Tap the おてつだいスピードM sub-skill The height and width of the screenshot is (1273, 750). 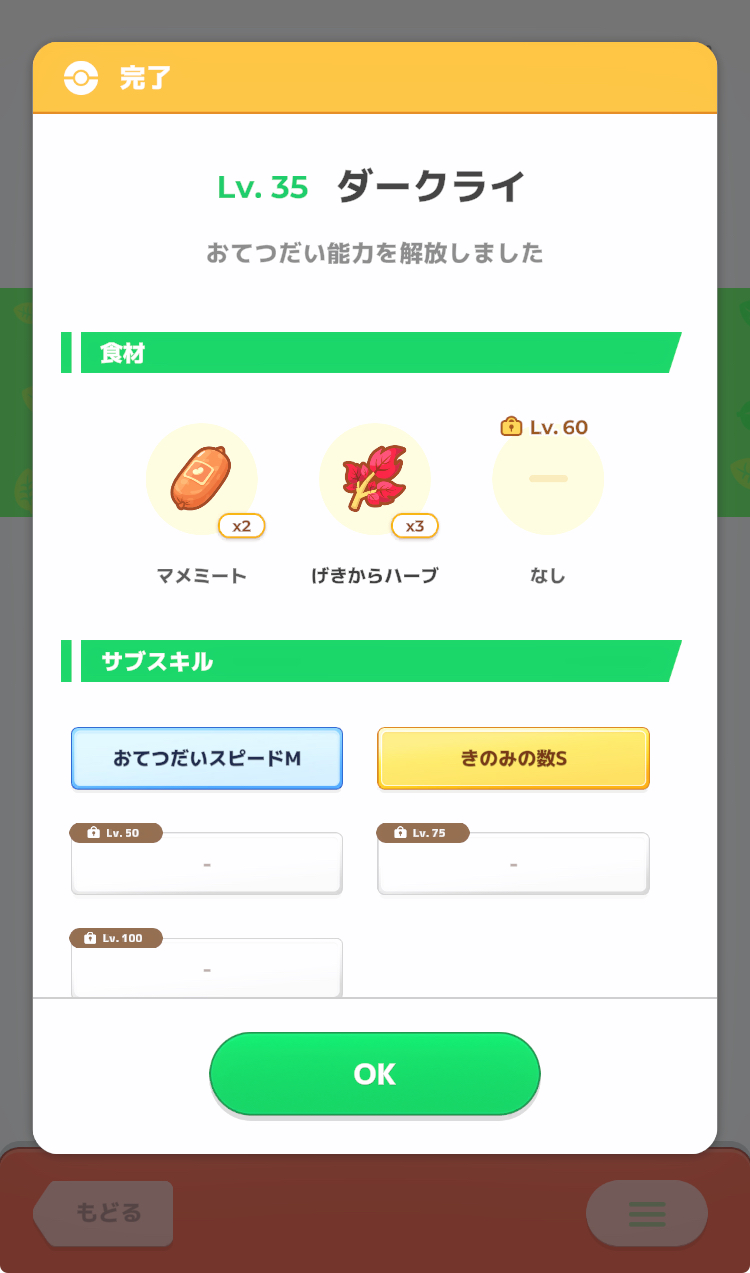(207, 758)
